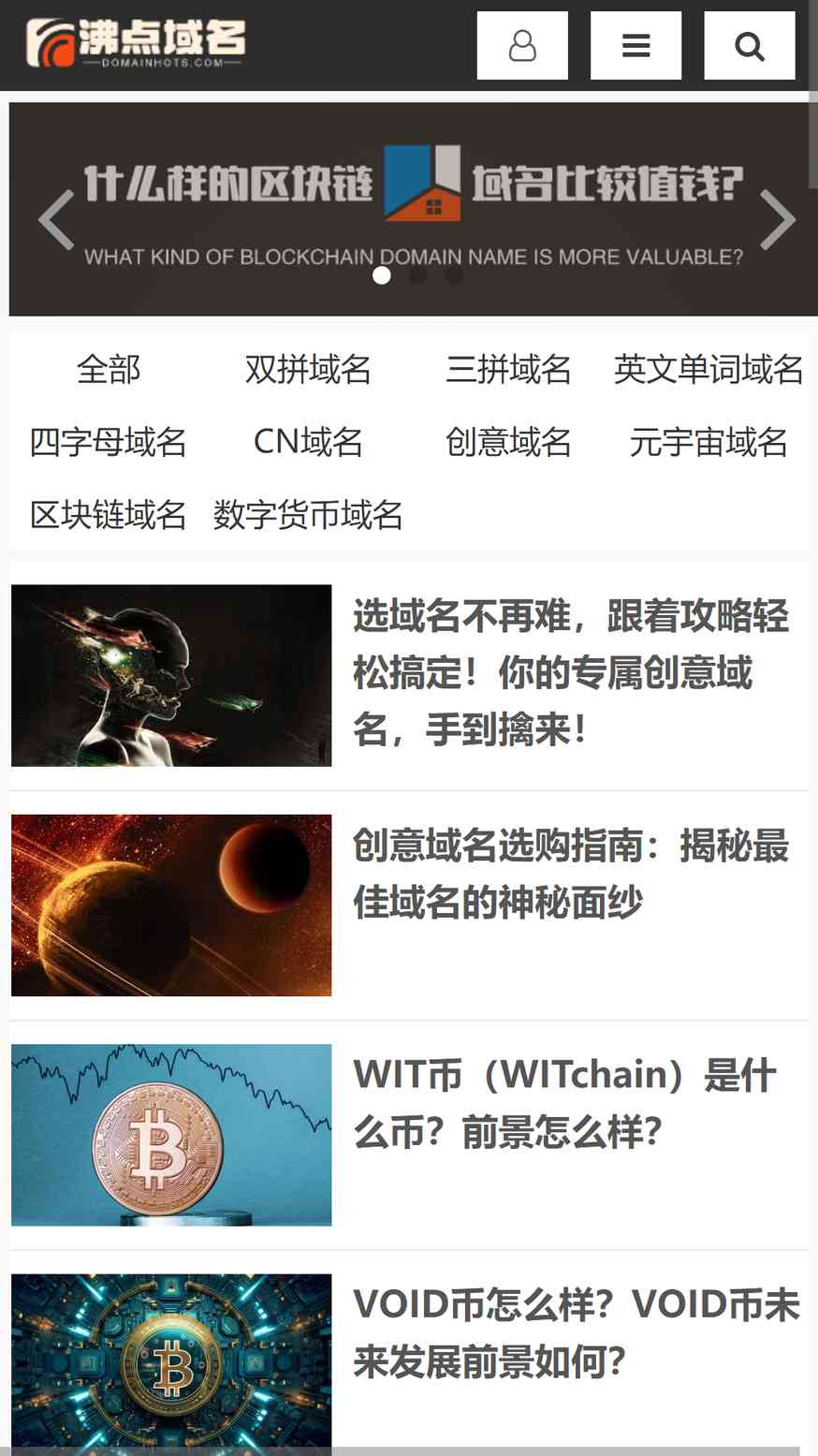Screen dimensions: 818x1456
Task: Open the user account icon
Action: point(522,46)
